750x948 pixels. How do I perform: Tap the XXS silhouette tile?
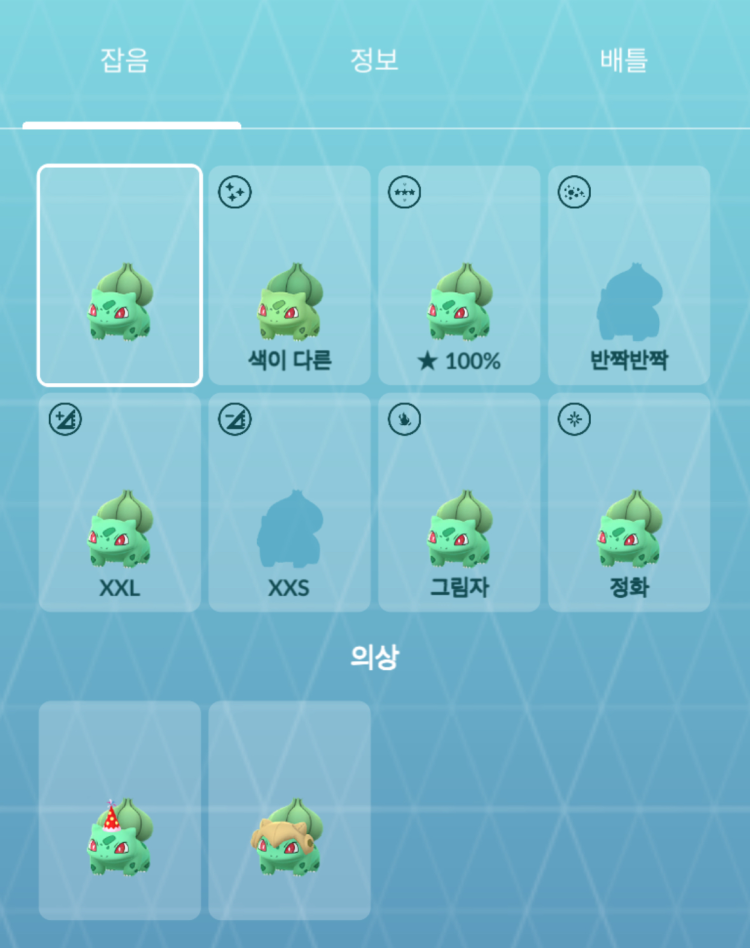[x=289, y=503]
